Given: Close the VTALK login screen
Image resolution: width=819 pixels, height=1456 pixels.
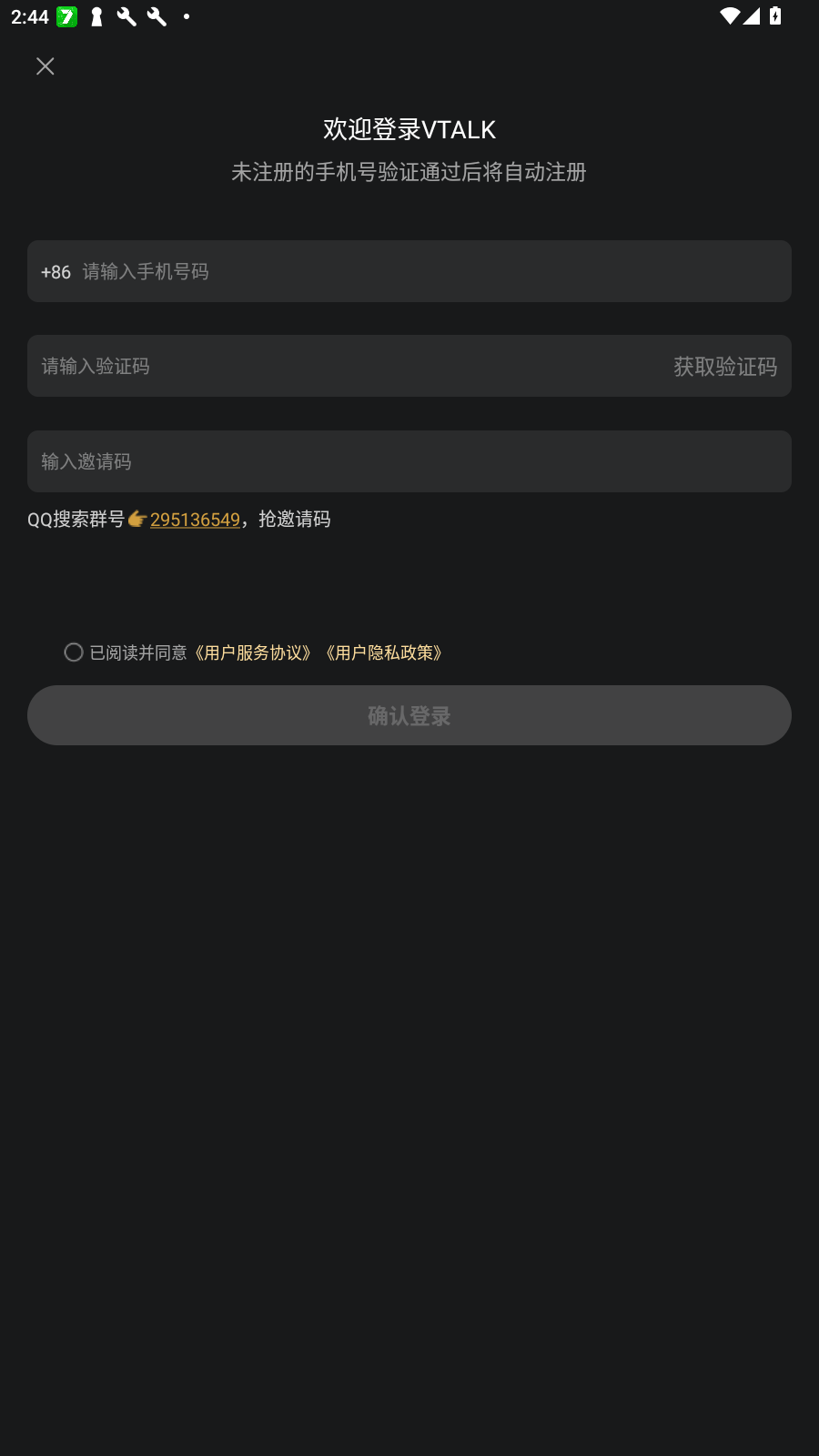Looking at the screenshot, I should pyautogui.click(x=45, y=66).
